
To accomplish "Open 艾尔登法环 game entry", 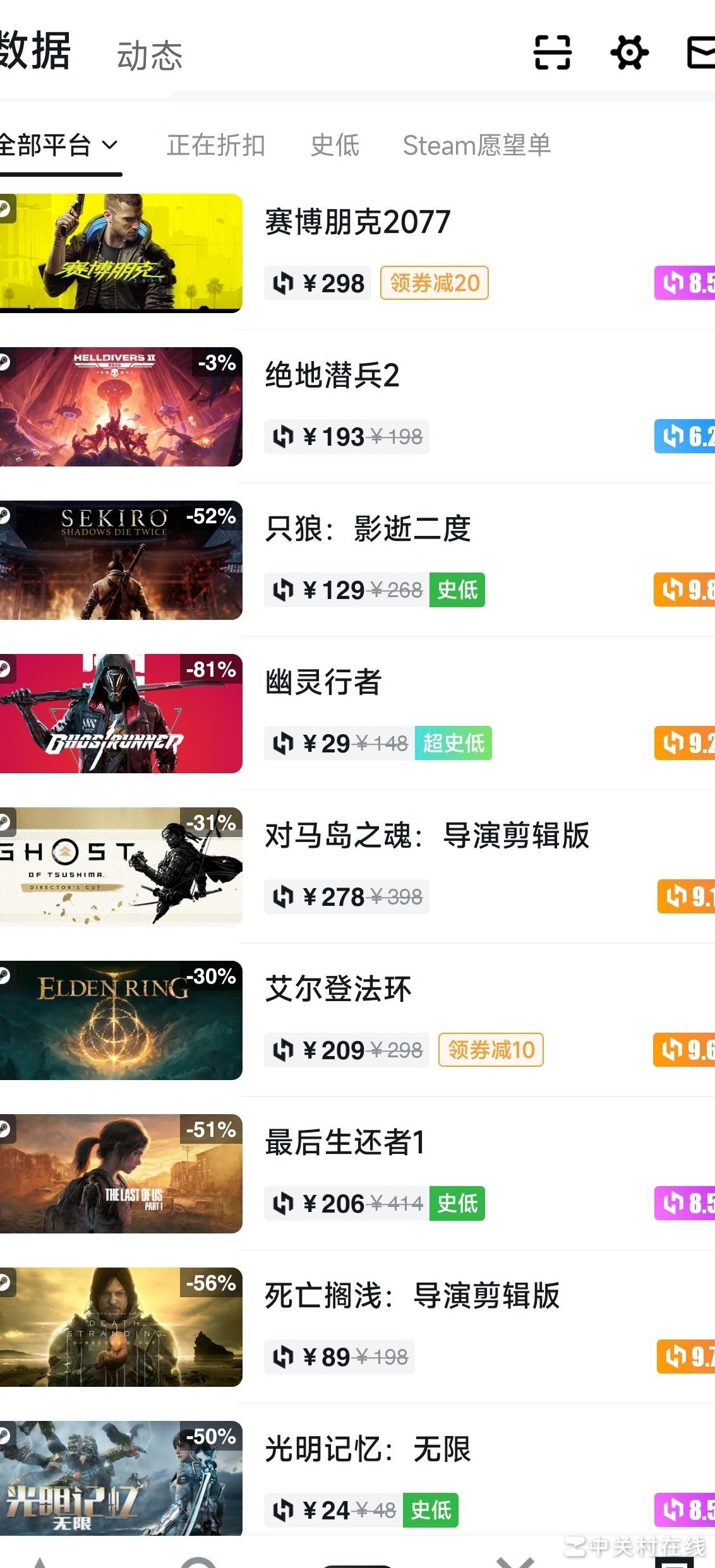I will [x=339, y=989].
